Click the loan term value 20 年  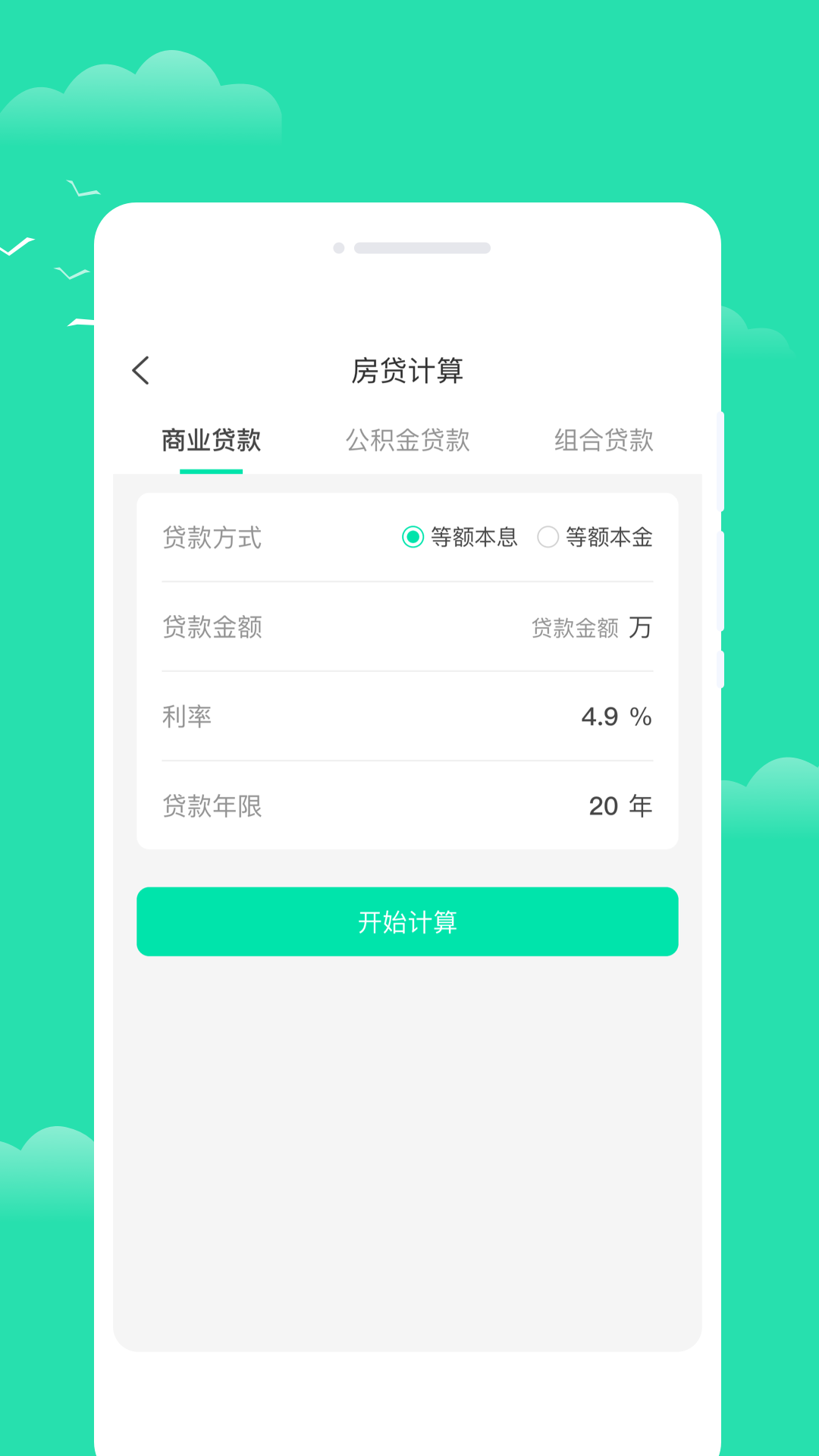click(x=602, y=806)
